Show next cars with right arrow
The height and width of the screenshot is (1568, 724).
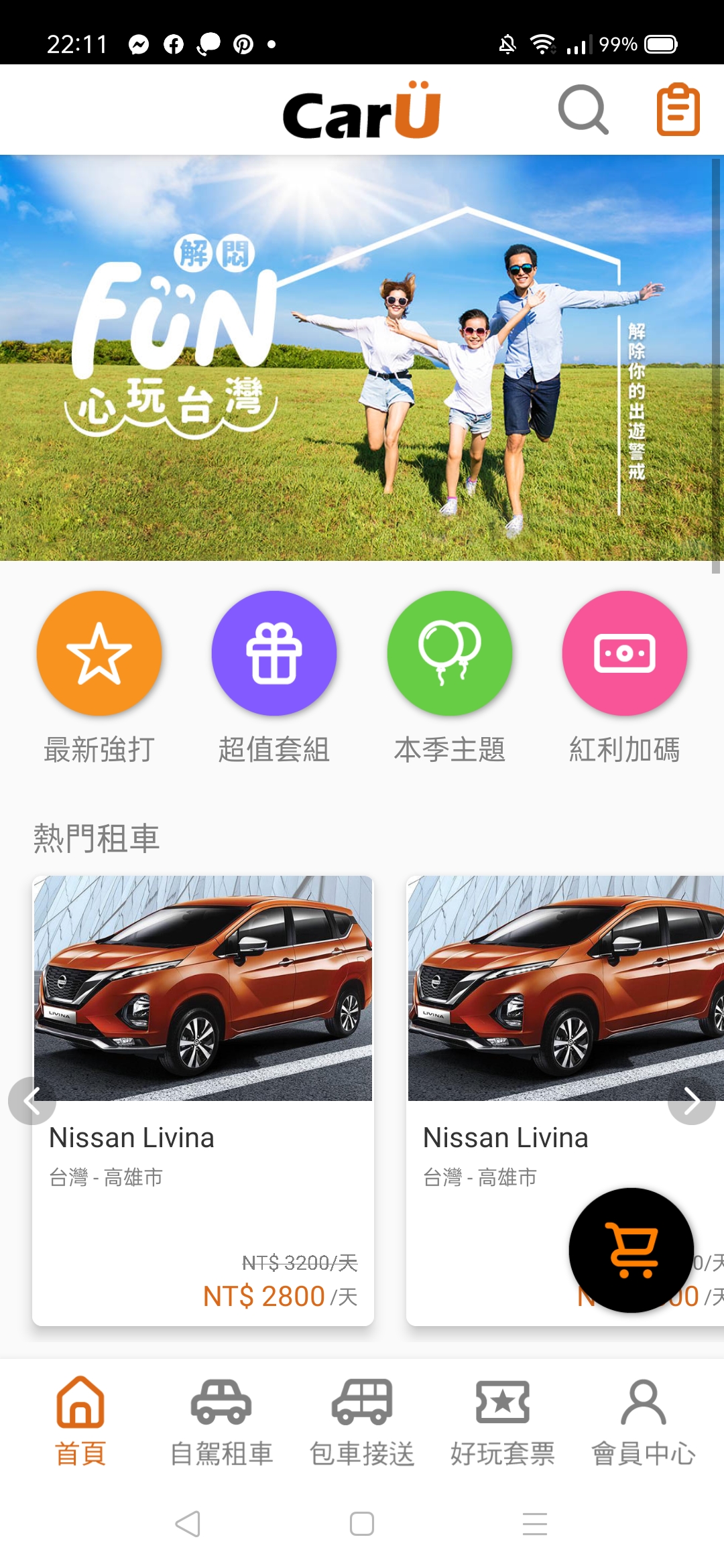(692, 1100)
